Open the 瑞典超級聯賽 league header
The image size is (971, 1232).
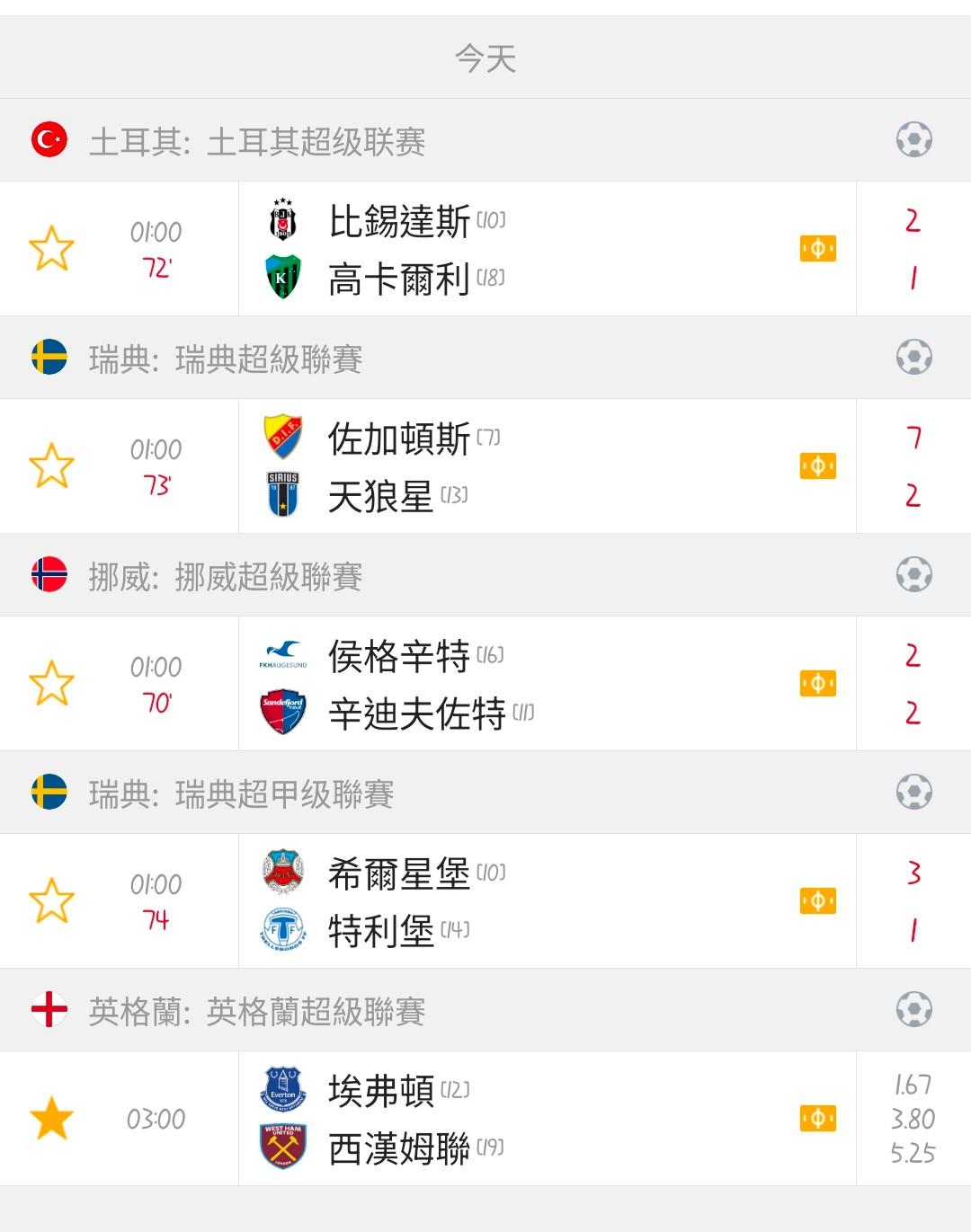coord(225,359)
